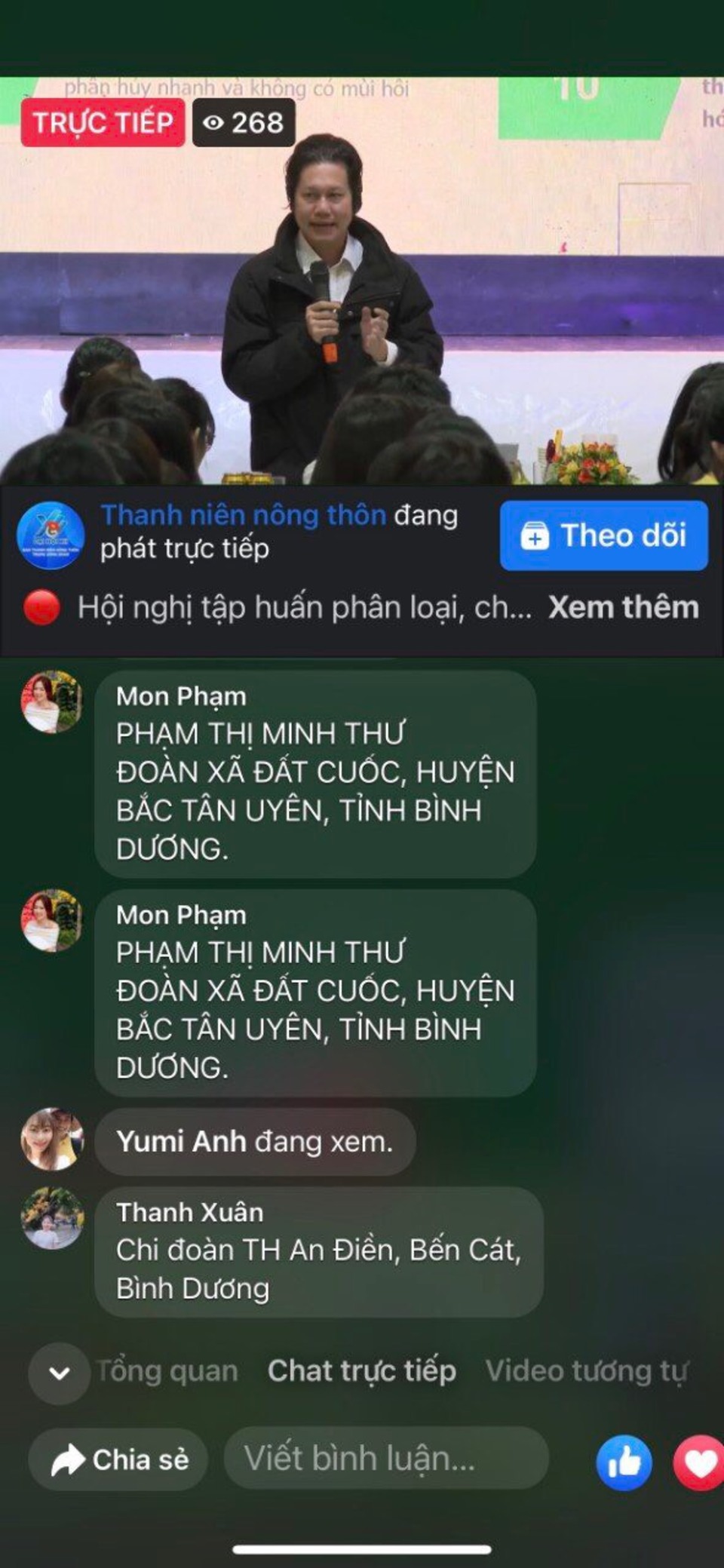Viewport: 724px width, 1568px height.
Task: Switch to Video tương tự tab
Action: pyautogui.click(x=586, y=1371)
